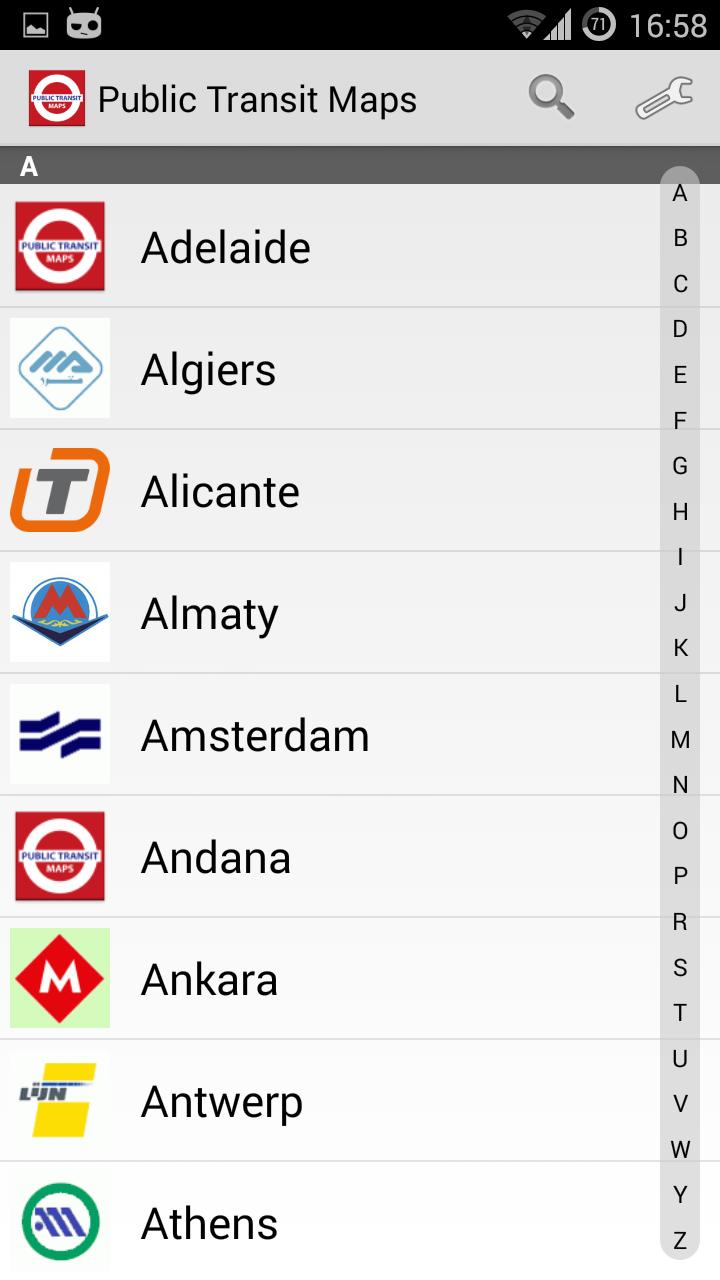Open the Amsterdam transit map
The width and height of the screenshot is (720, 1280).
[x=330, y=735]
